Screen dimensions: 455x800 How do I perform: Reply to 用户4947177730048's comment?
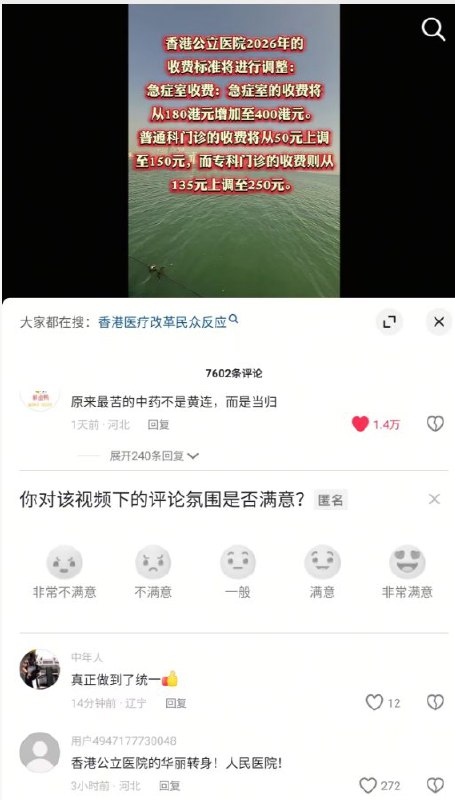[x=170, y=786]
